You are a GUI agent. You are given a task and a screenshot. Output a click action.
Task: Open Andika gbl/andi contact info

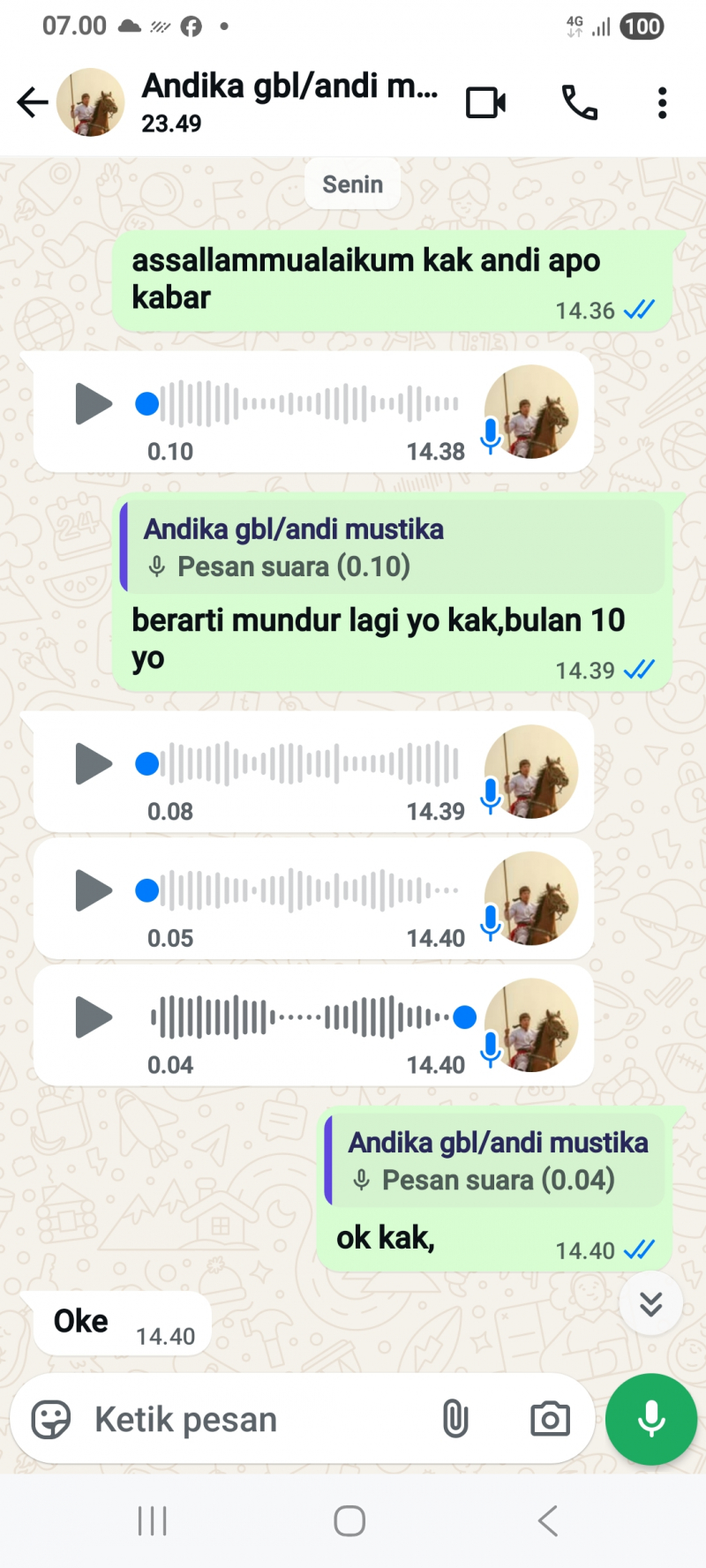(289, 101)
